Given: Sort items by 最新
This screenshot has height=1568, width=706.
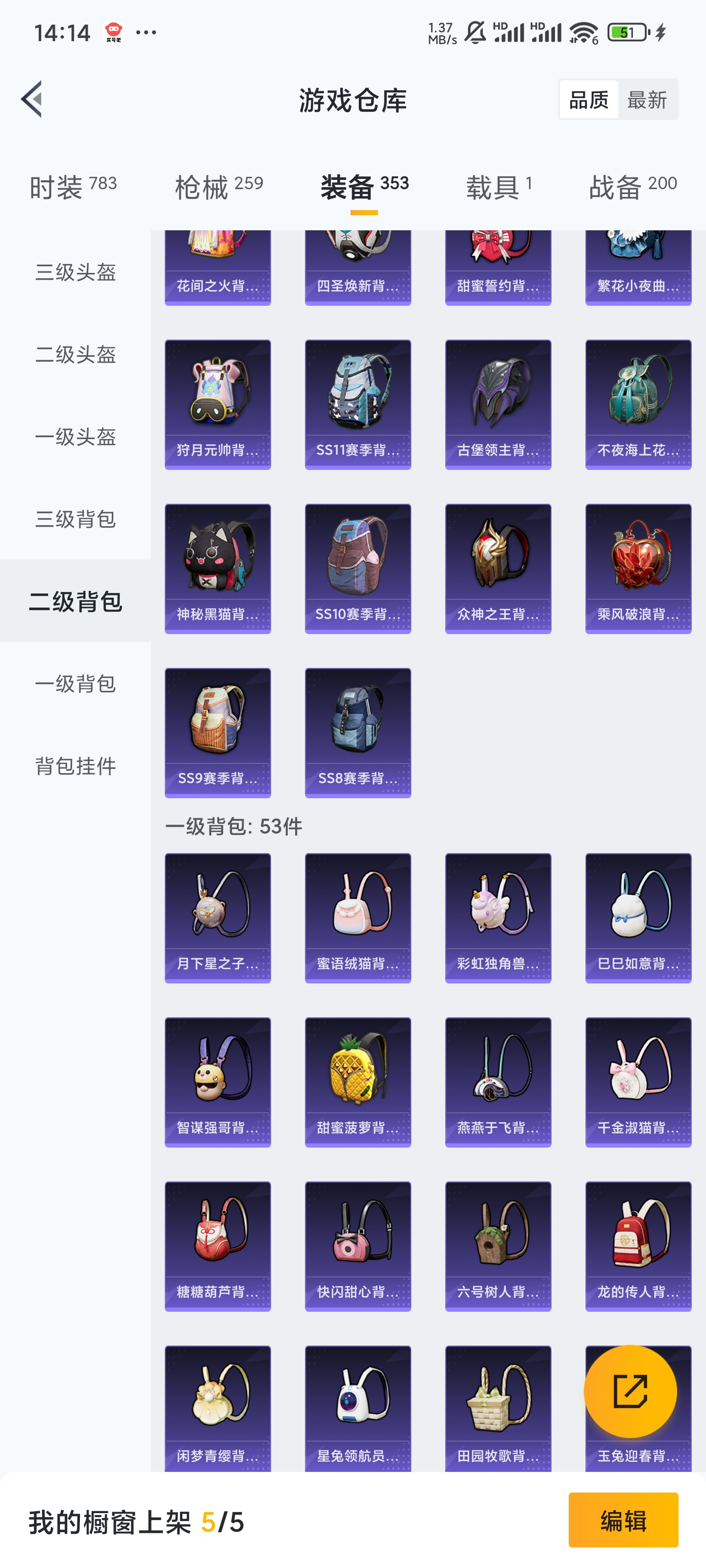Looking at the screenshot, I should [647, 100].
